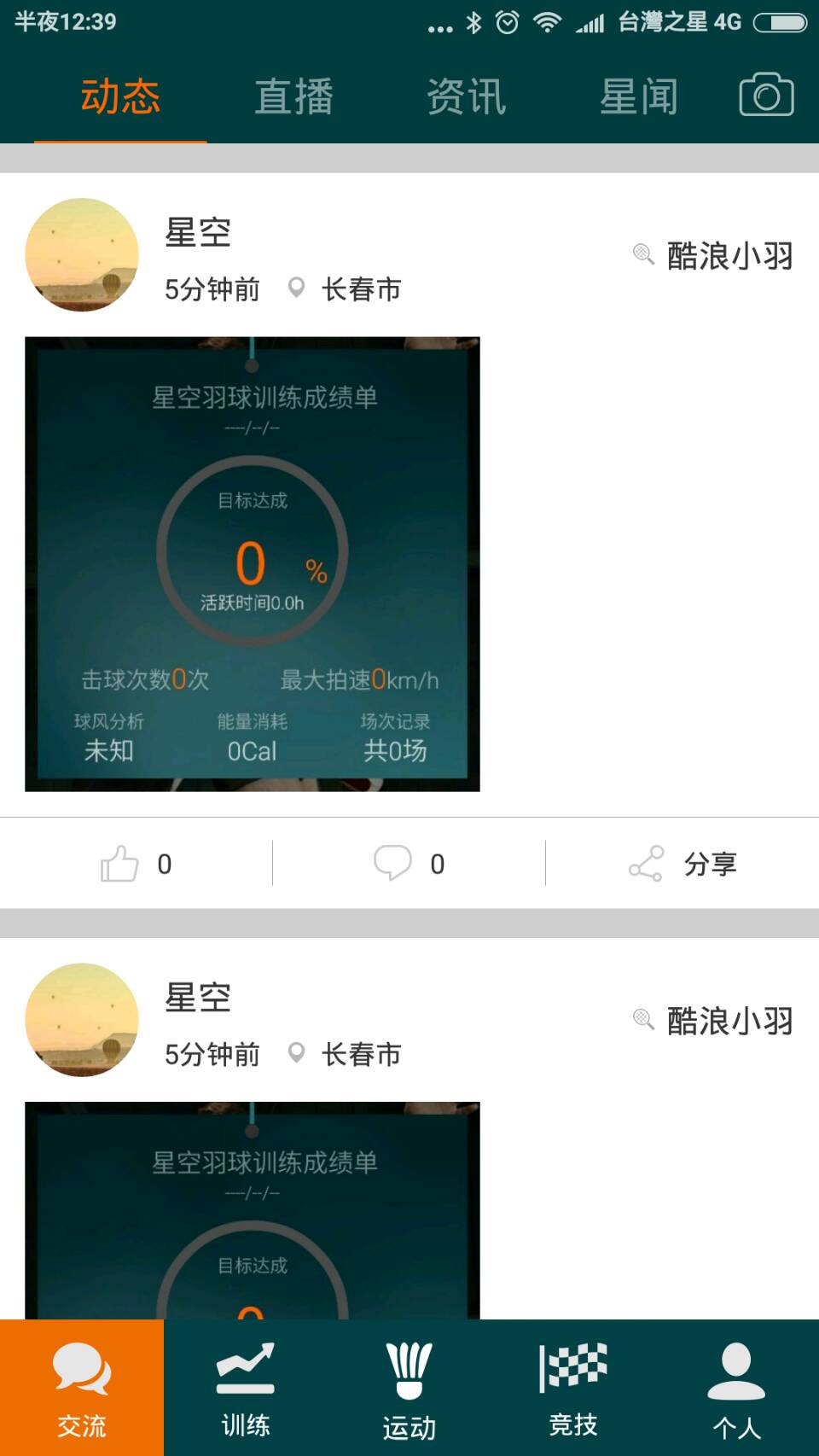Open comments on the first 星空 post

[x=409, y=864]
